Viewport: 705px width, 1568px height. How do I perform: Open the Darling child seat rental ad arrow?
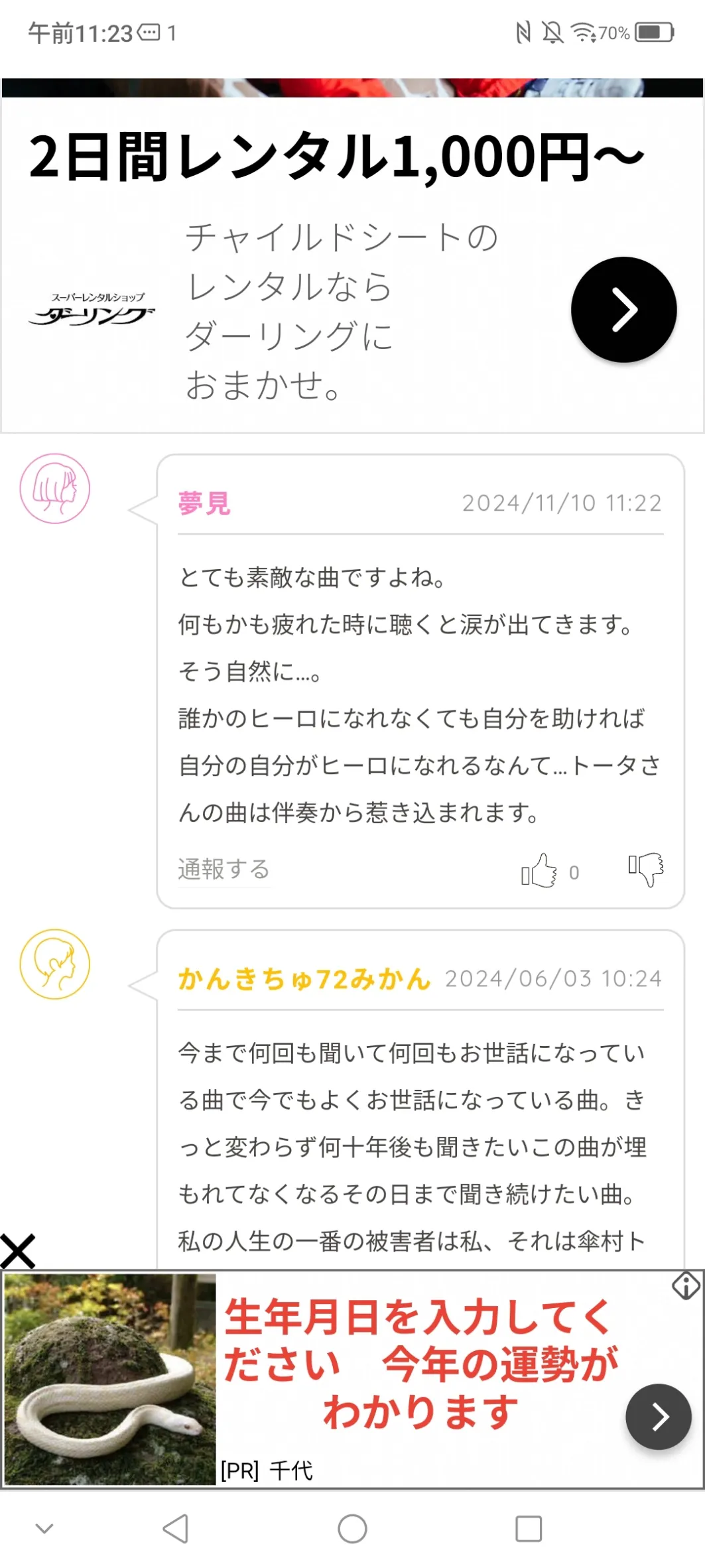click(623, 310)
